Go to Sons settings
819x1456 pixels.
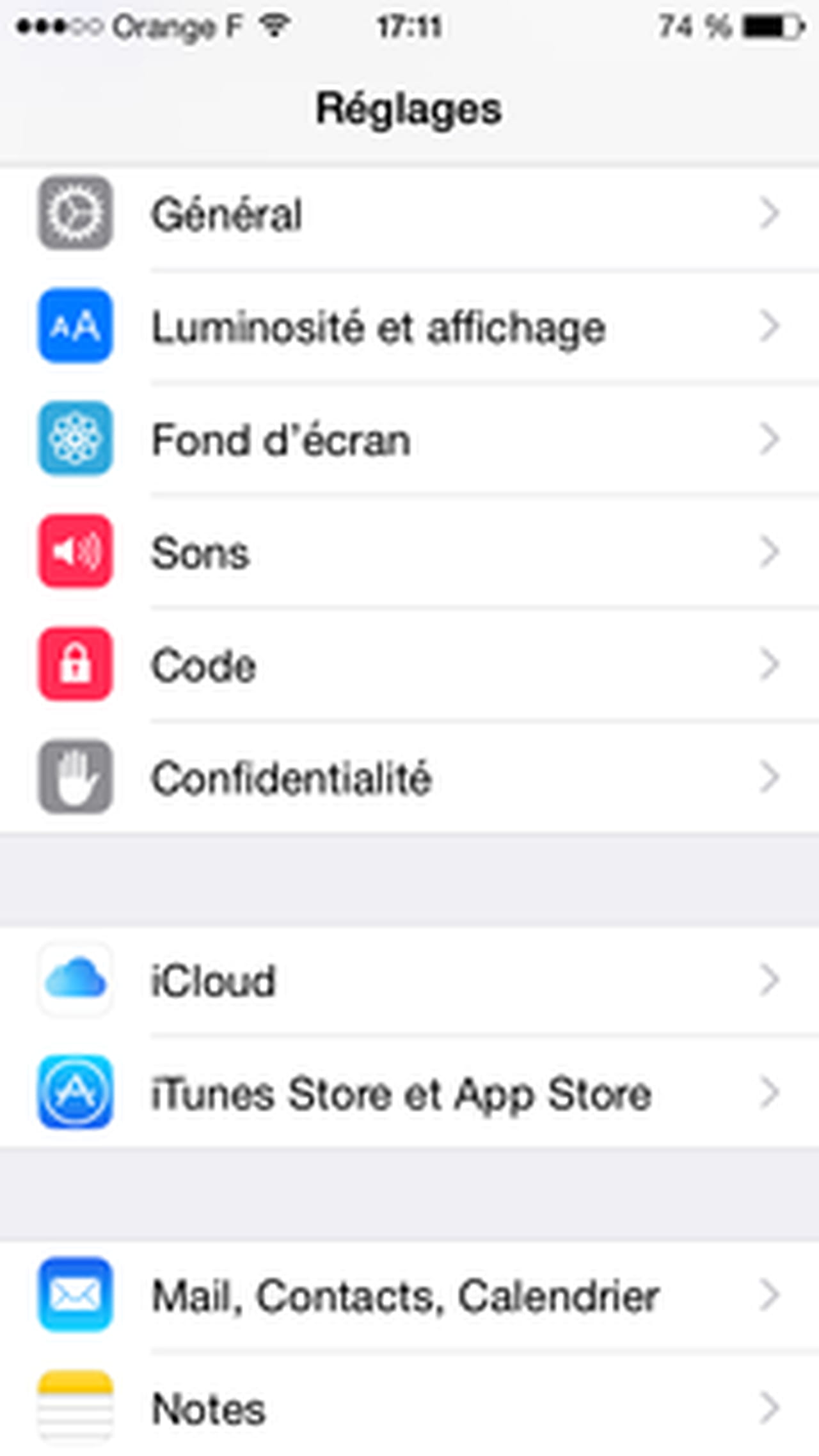point(409,552)
